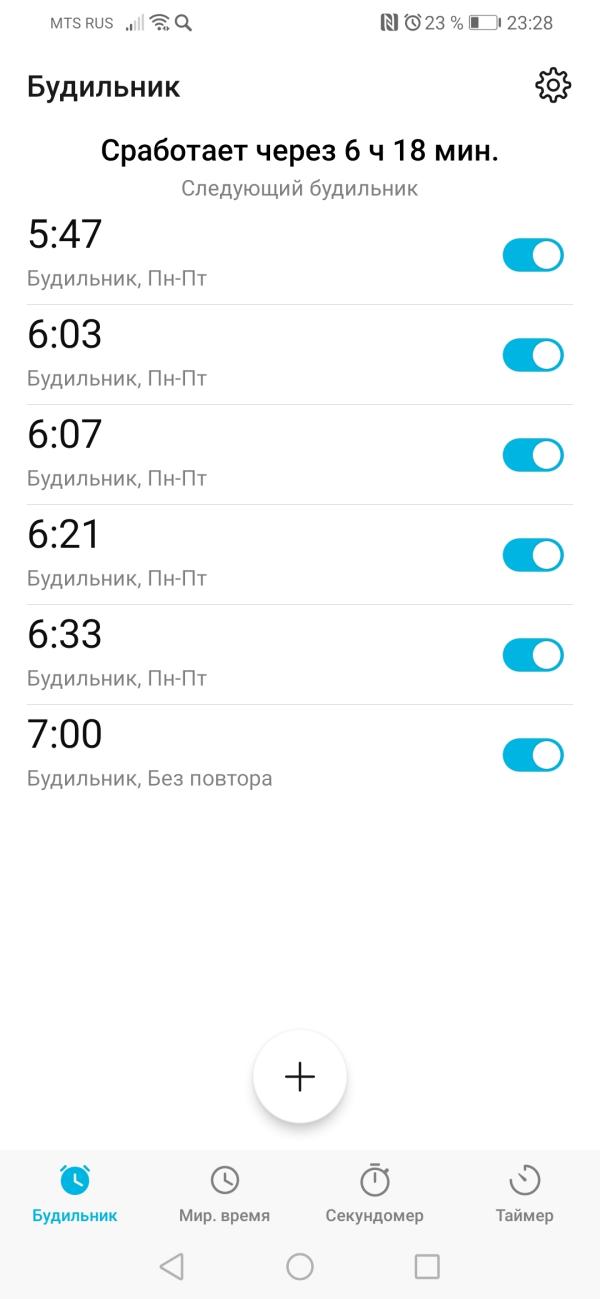
Task: Open the 6:33 alarm for editing
Action: (x=200, y=653)
